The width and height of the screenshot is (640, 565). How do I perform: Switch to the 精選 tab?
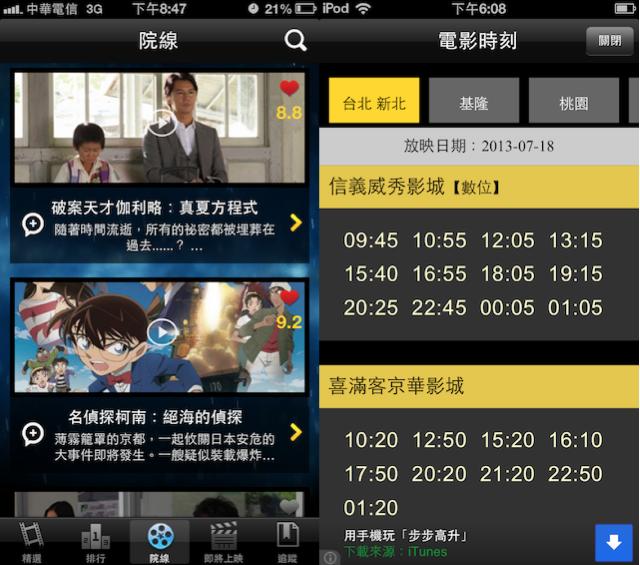coord(32,543)
